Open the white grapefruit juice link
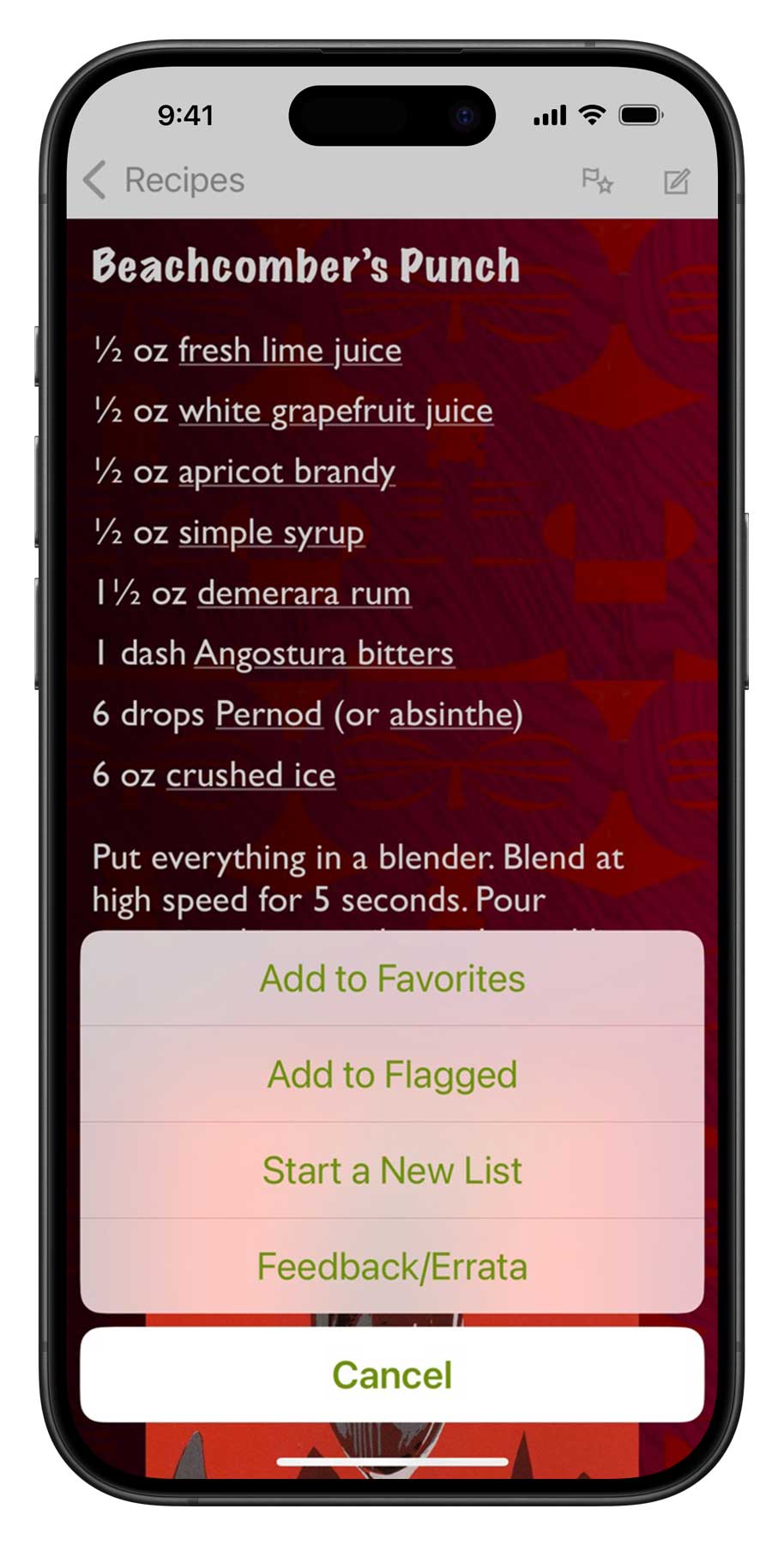Screen dimensions: 784x1545 335,412
